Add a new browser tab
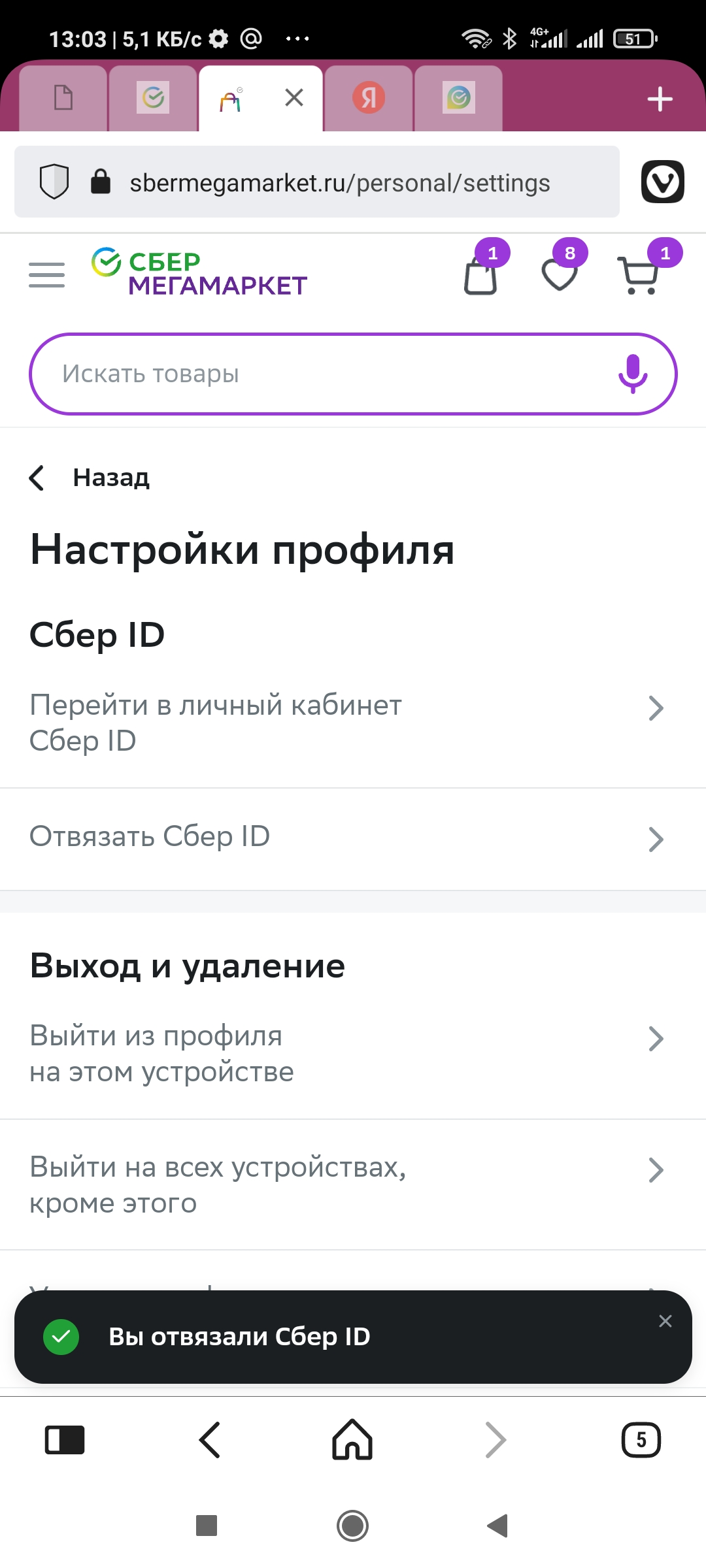This screenshot has height=1568, width=706. pos(660,99)
